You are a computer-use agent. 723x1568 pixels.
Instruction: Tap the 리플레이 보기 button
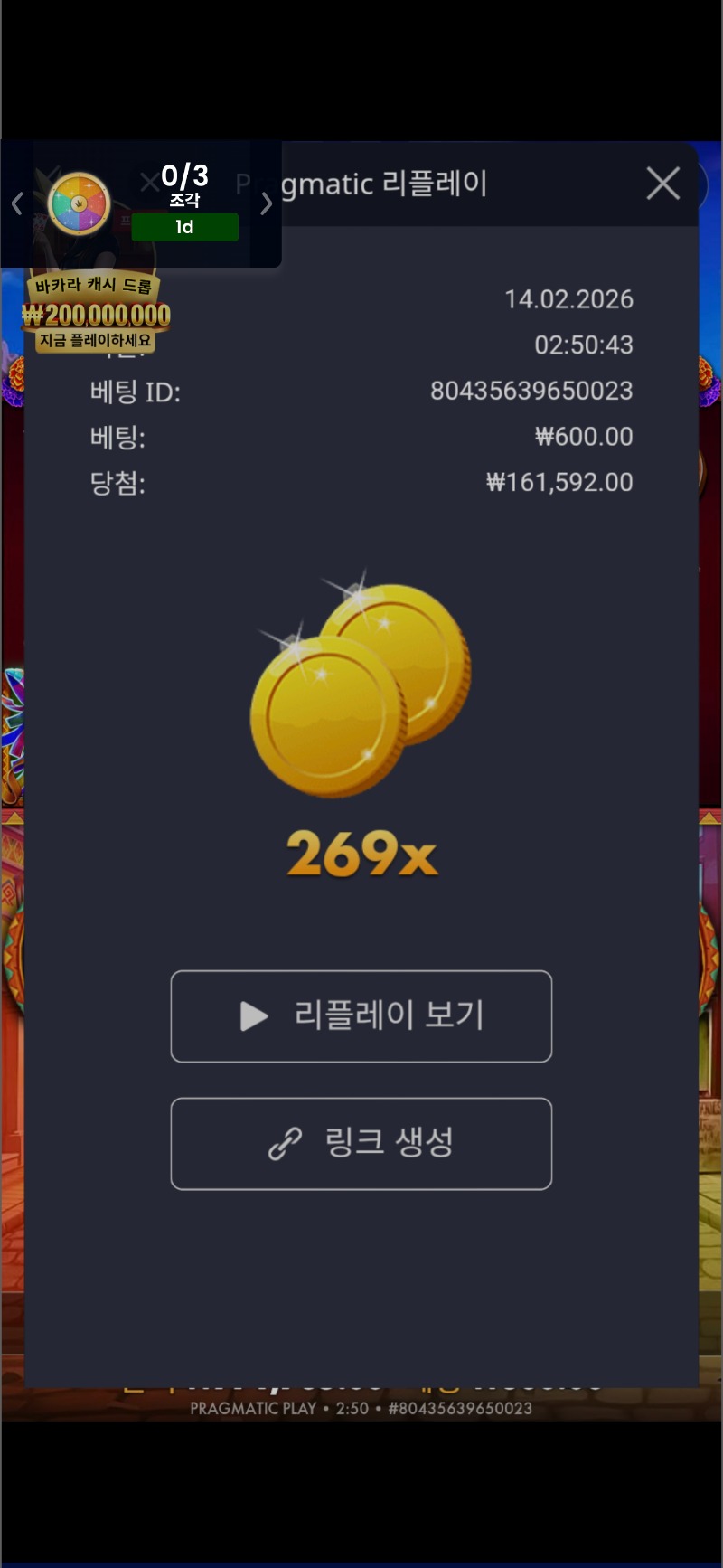(x=361, y=1015)
